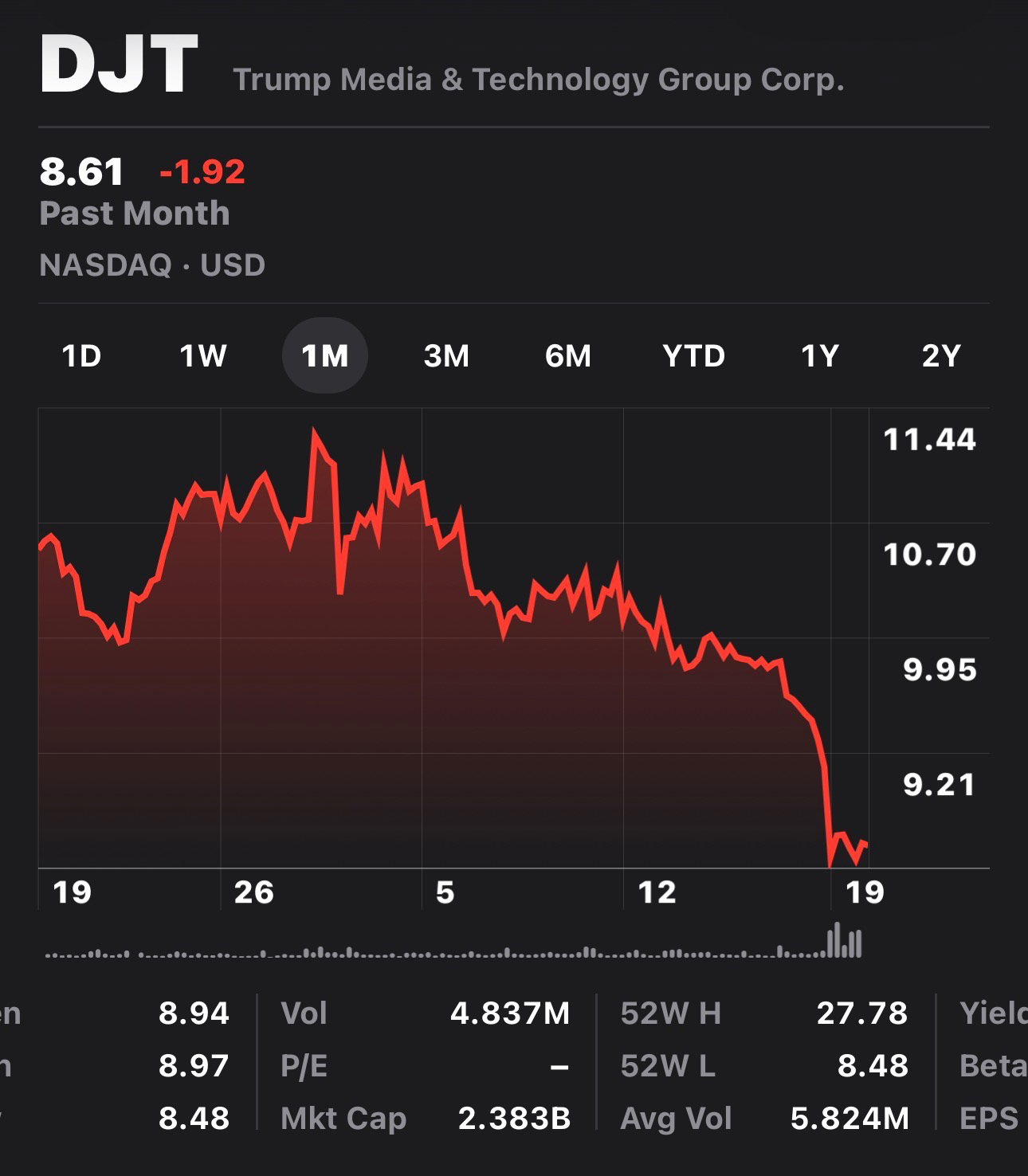View year-to-date YTD chart

tap(693, 355)
